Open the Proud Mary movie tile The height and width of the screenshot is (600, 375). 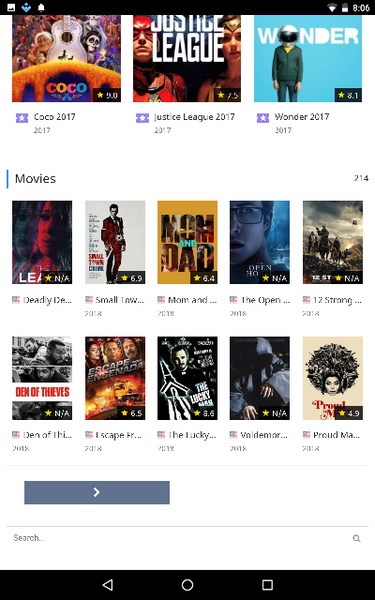pos(333,378)
